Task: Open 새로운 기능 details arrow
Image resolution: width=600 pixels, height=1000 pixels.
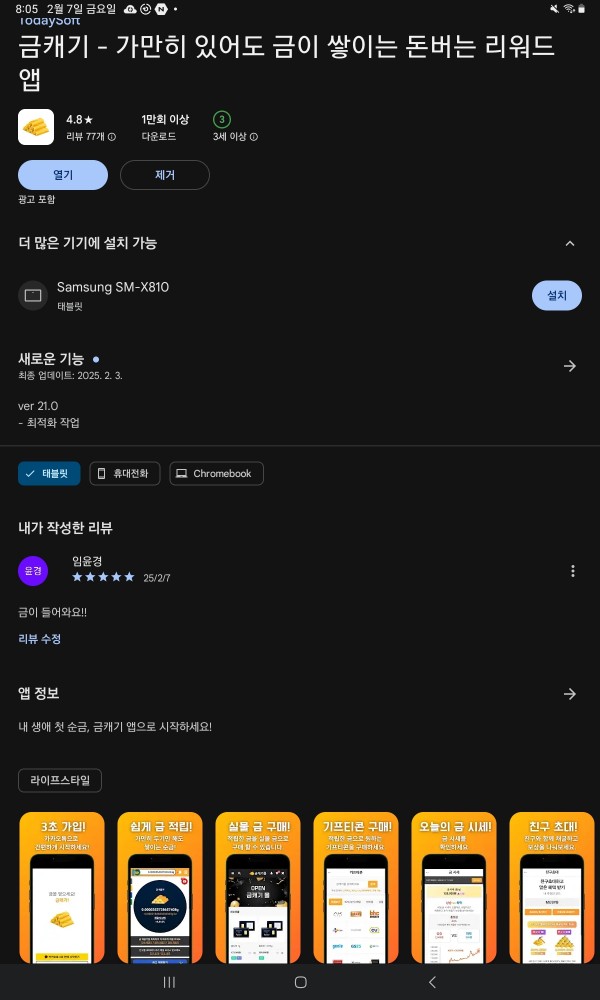Action: pos(570,366)
